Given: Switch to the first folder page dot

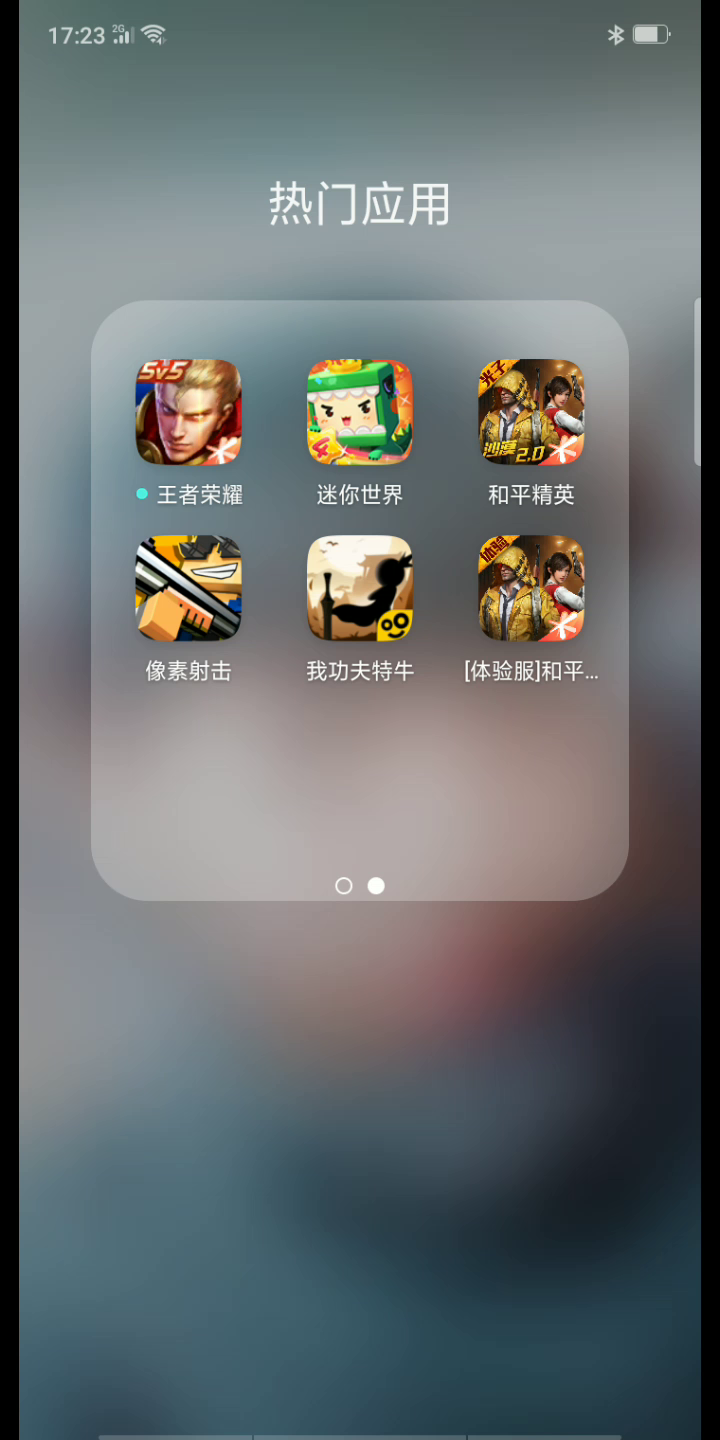Looking at the screenshot, I should click(344, 886).
